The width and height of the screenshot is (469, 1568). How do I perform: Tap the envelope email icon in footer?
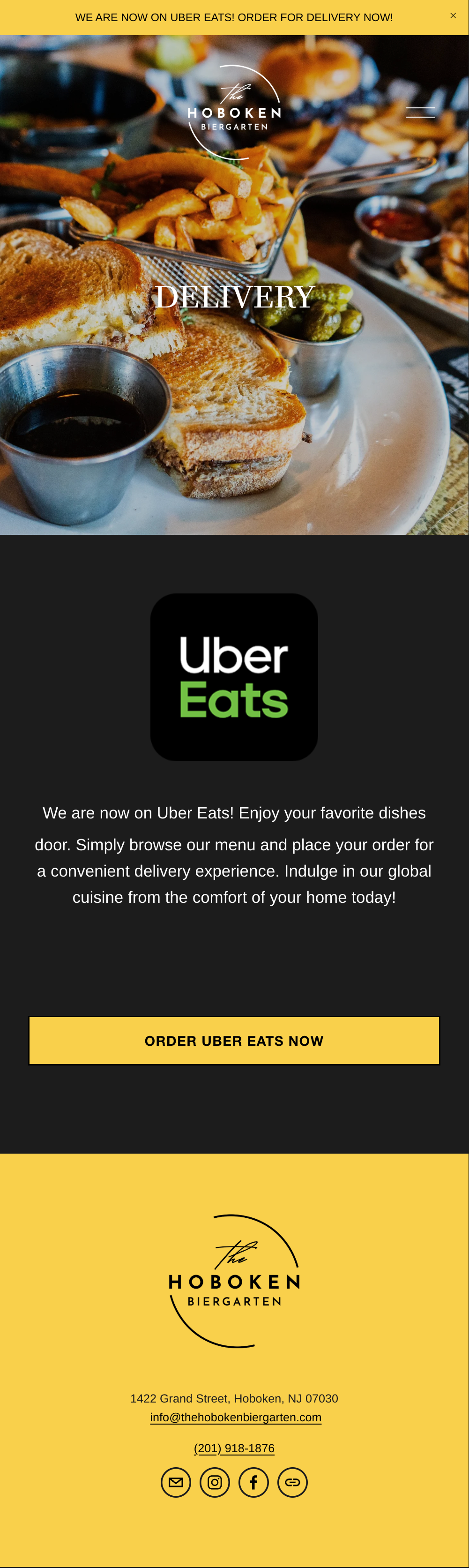176,1482
